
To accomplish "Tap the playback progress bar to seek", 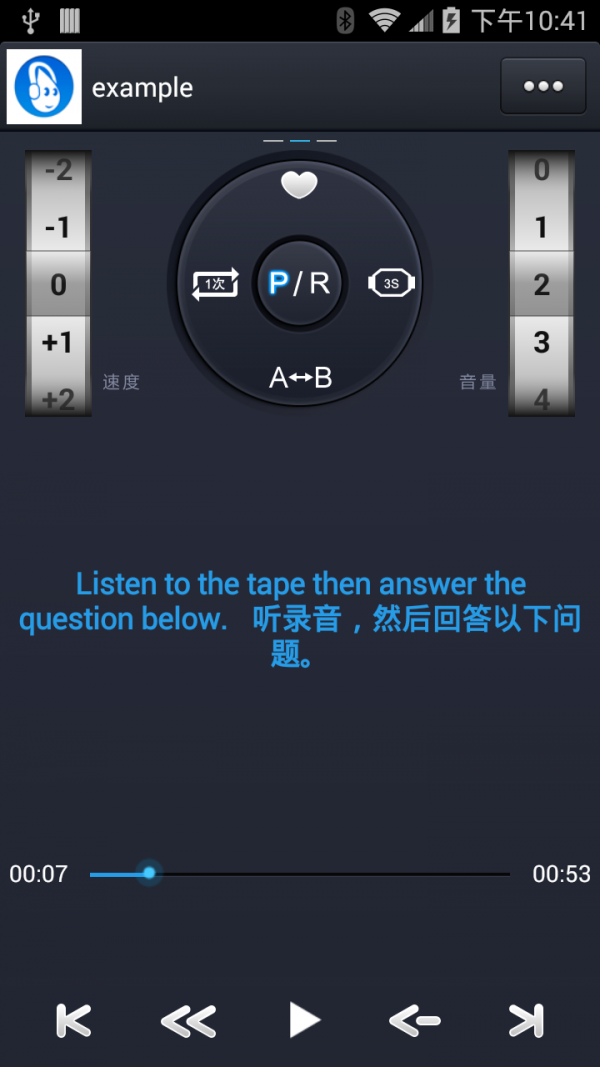I will (x=300, y=874).
